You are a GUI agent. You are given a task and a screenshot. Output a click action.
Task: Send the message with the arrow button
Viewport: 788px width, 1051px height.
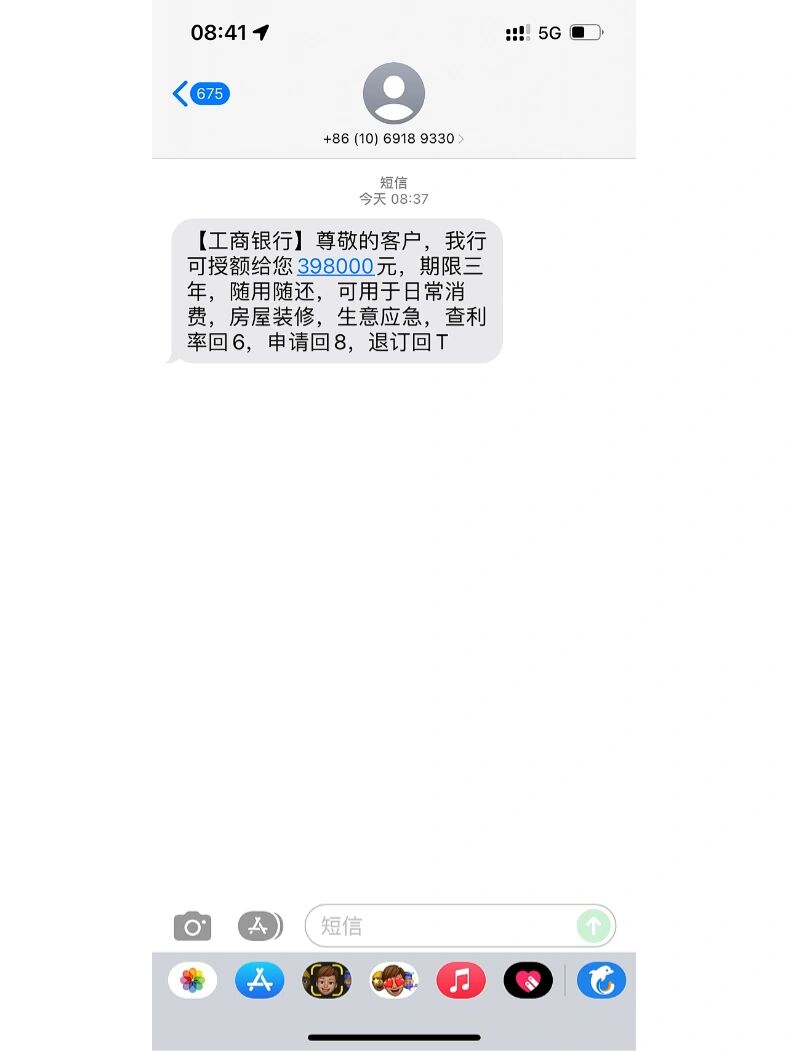point(593,926)
